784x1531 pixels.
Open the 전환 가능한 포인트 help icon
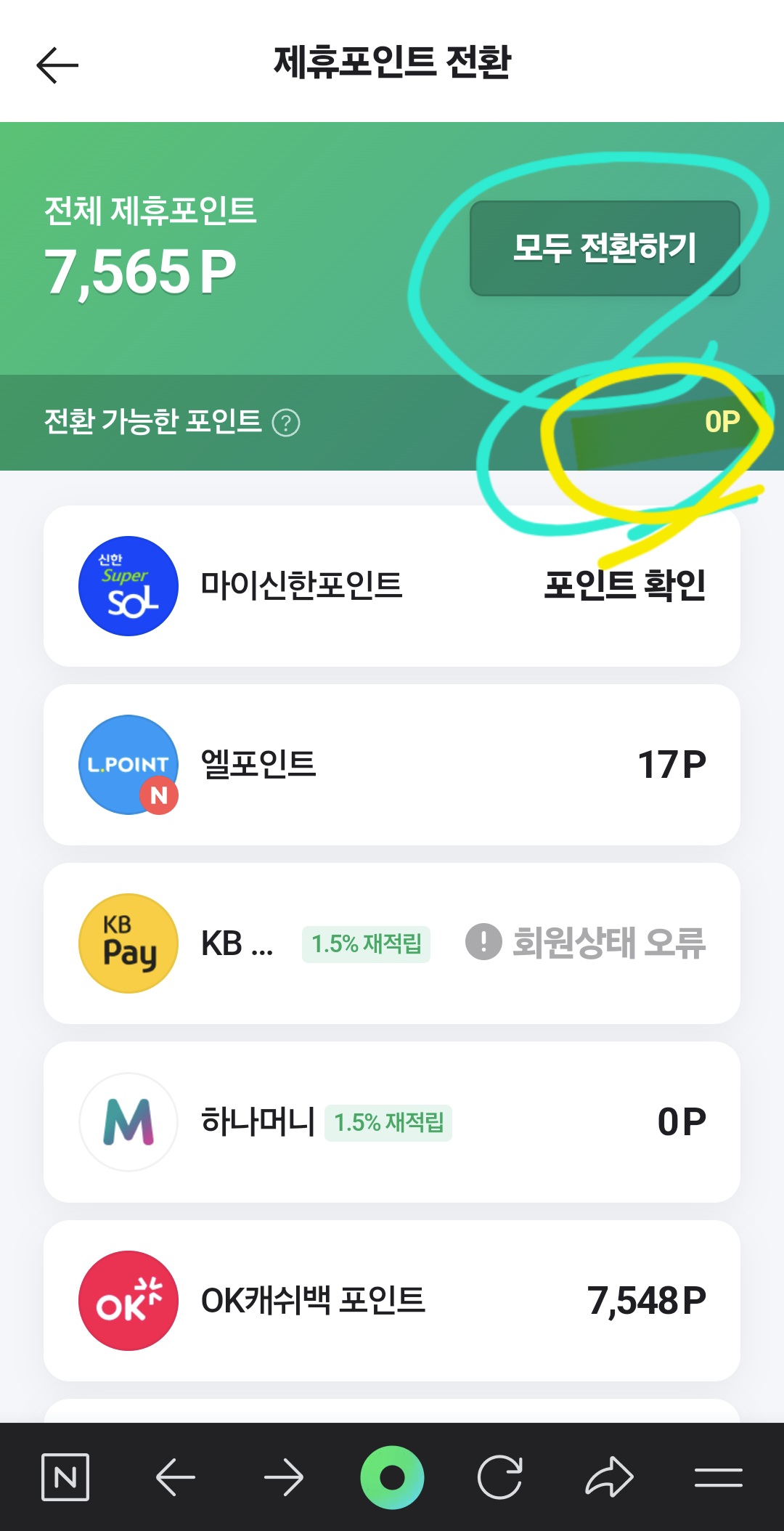click(286, 422)
